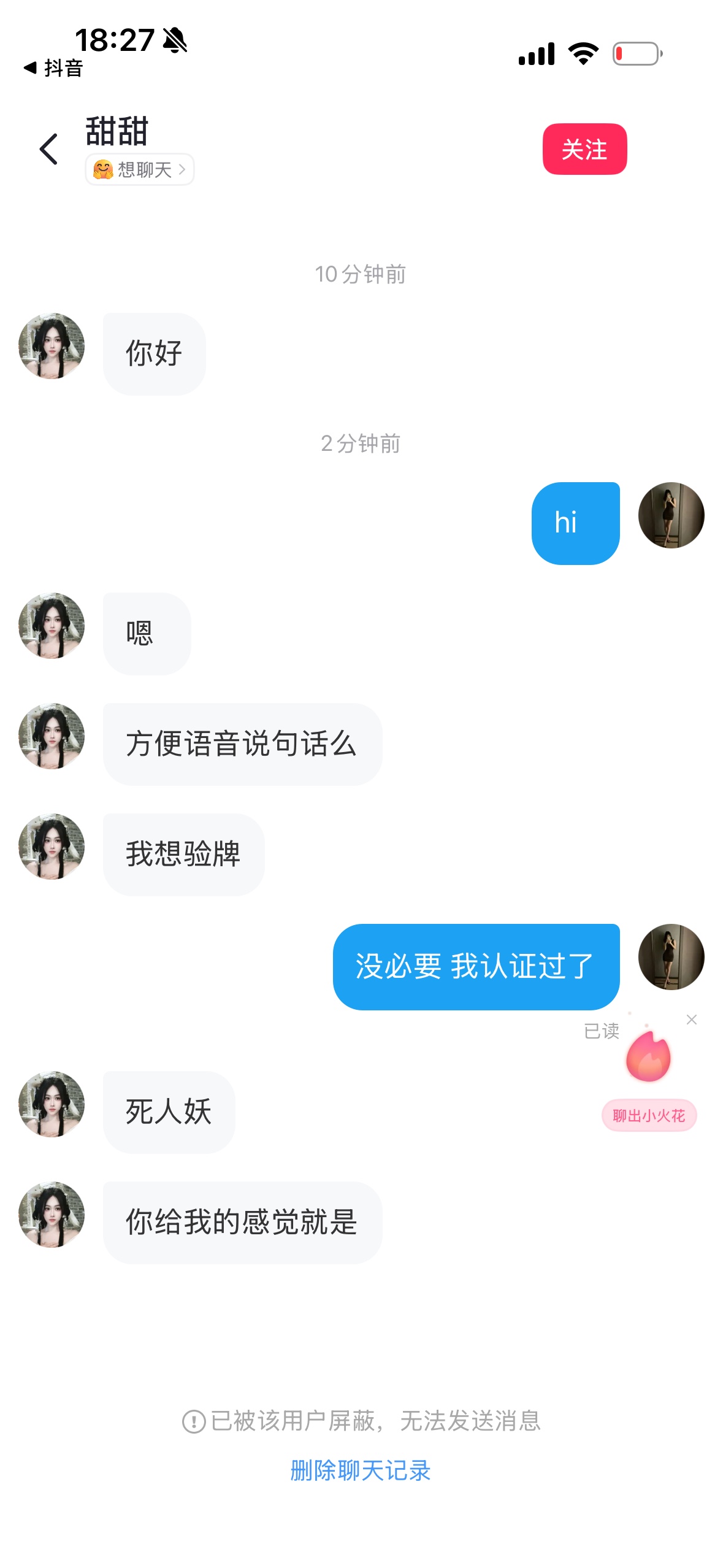Open my avatar beside the hi message
The height and width of the screenshot is (1568, 723).
click(671, 515)
